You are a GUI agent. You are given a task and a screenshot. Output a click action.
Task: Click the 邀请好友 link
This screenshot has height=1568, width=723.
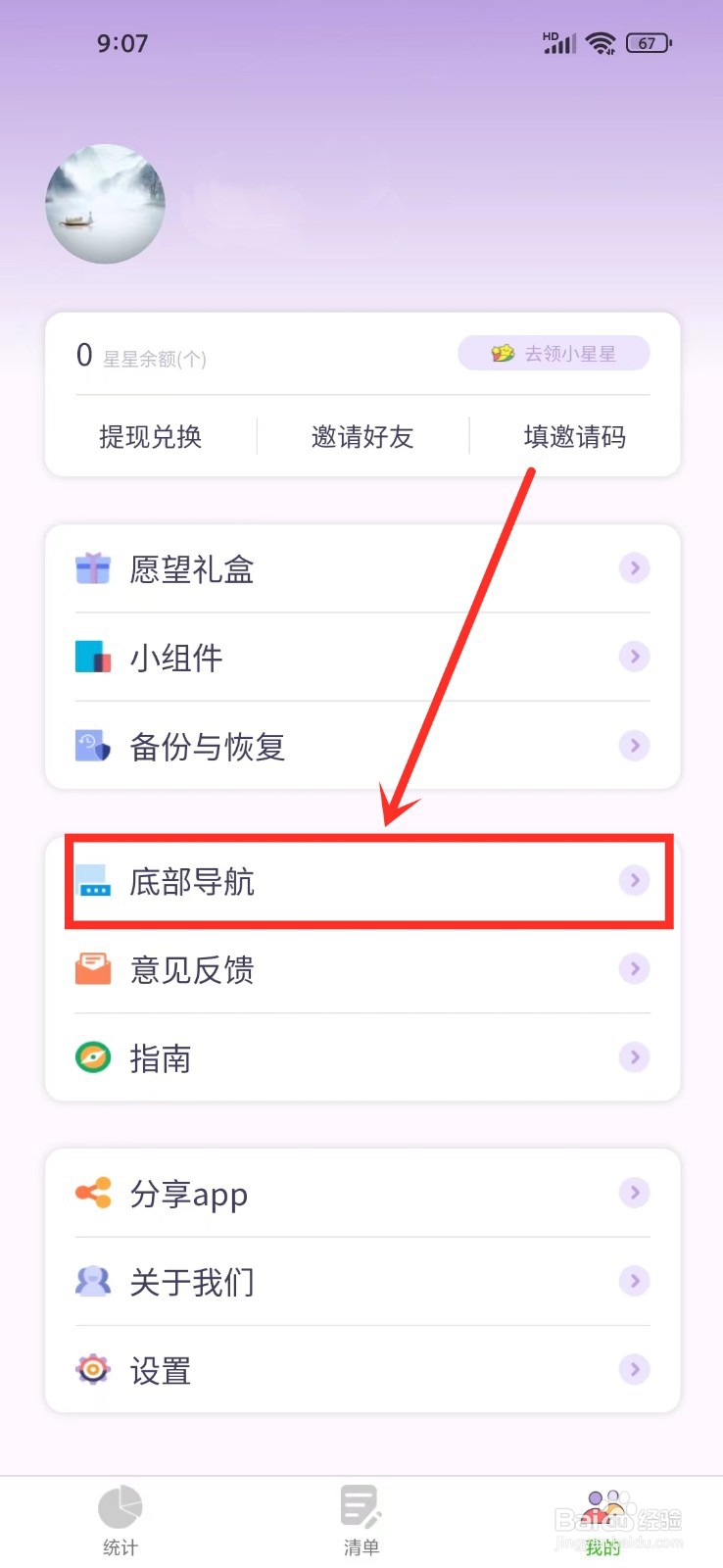click(361, 438)
